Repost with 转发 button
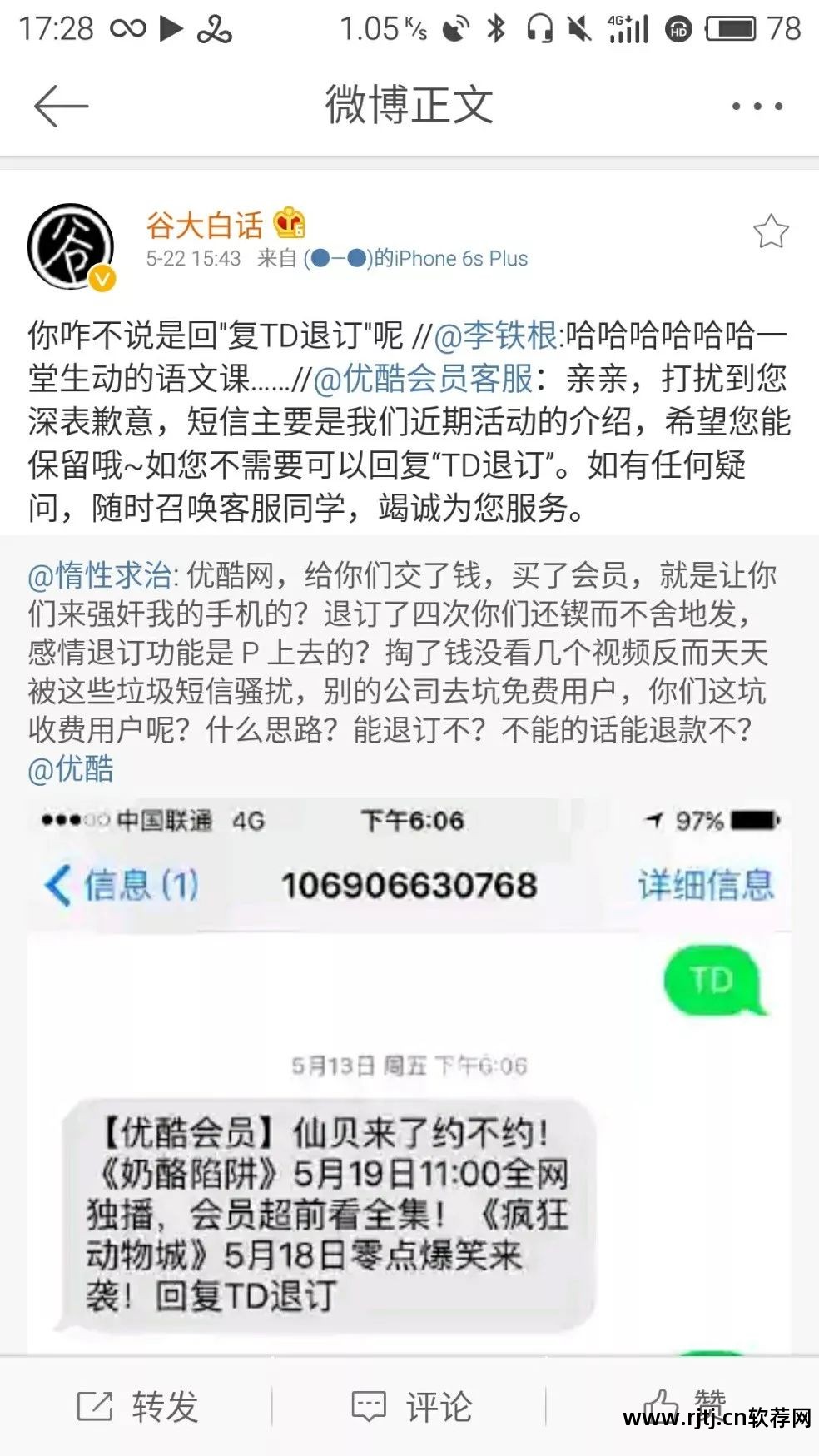The image size is (819, 1456). pyautogui.click(x=137, y=1407)
